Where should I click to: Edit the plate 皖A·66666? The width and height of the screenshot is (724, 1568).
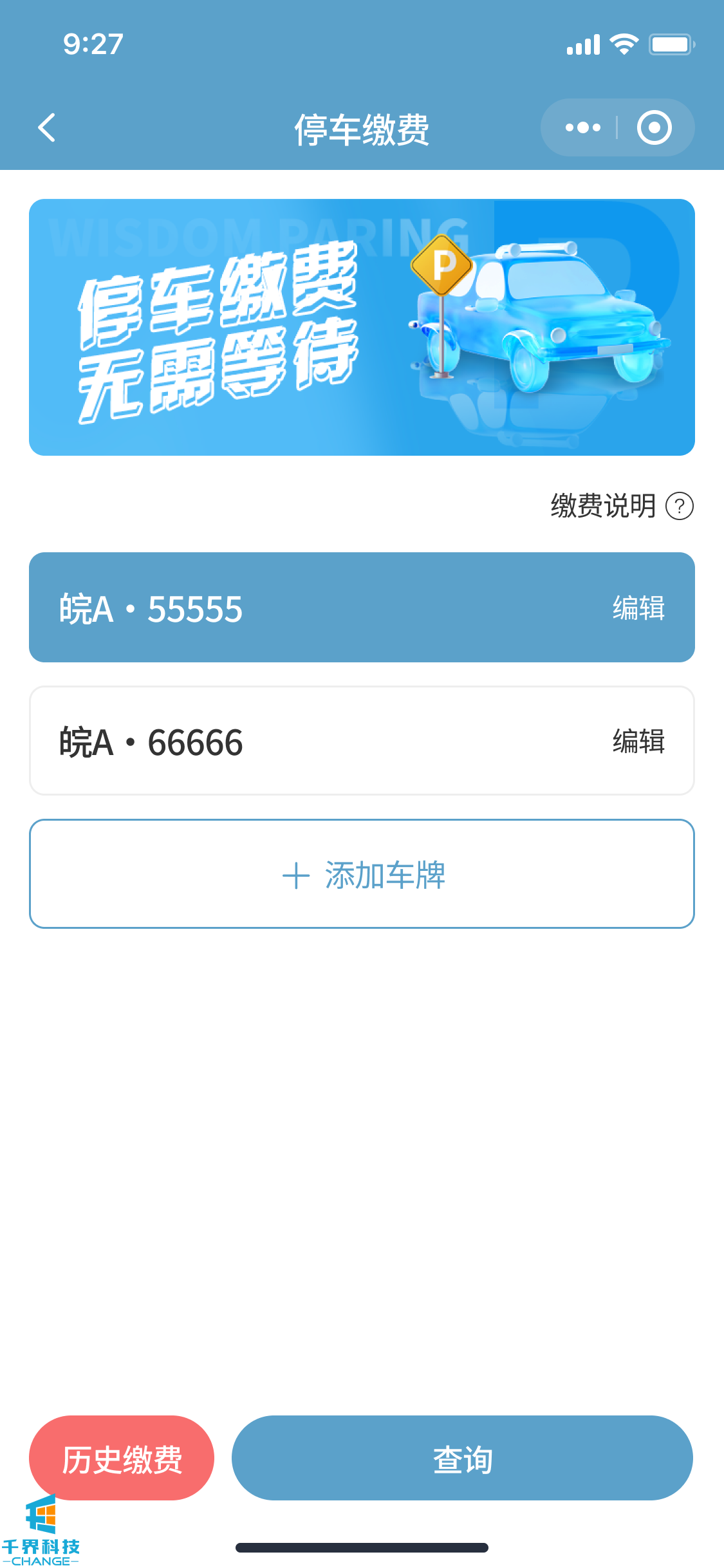(x=638, y=742)
